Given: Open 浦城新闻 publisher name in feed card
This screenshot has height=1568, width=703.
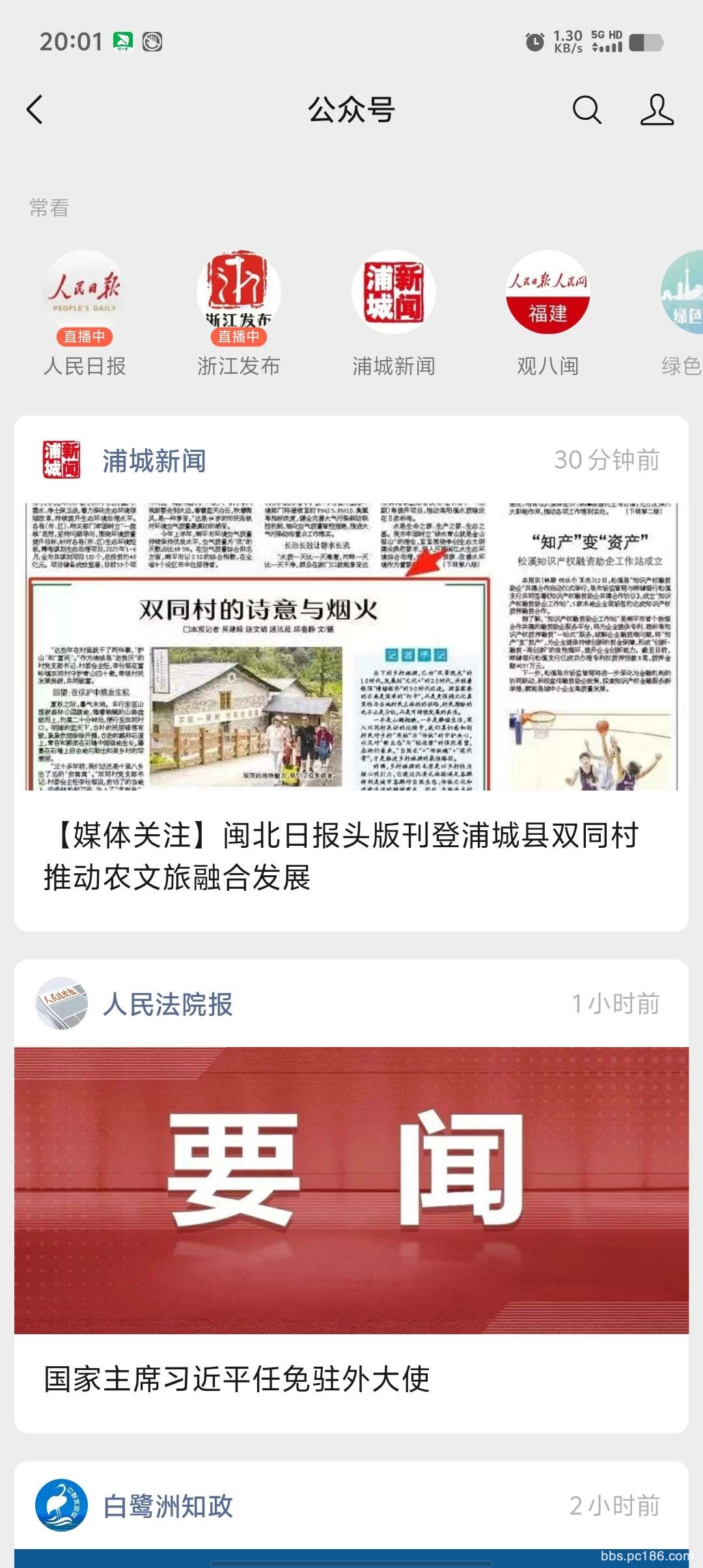Looking at the screenshot, I should 154,461.
